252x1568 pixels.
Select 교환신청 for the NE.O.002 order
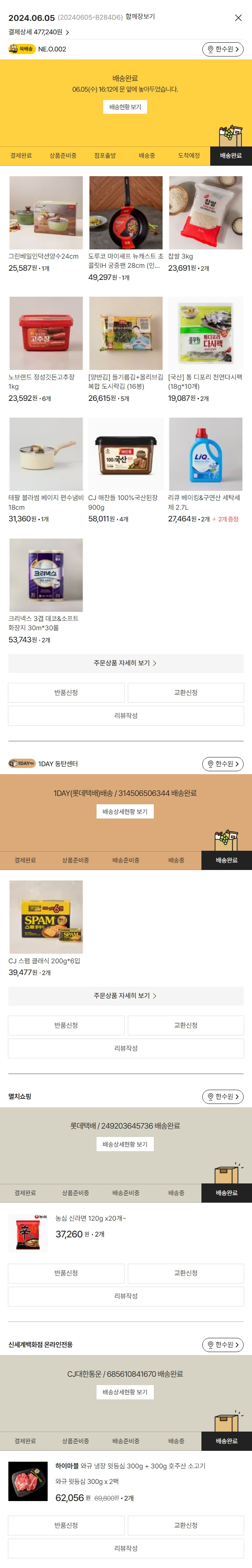point(186,693)
